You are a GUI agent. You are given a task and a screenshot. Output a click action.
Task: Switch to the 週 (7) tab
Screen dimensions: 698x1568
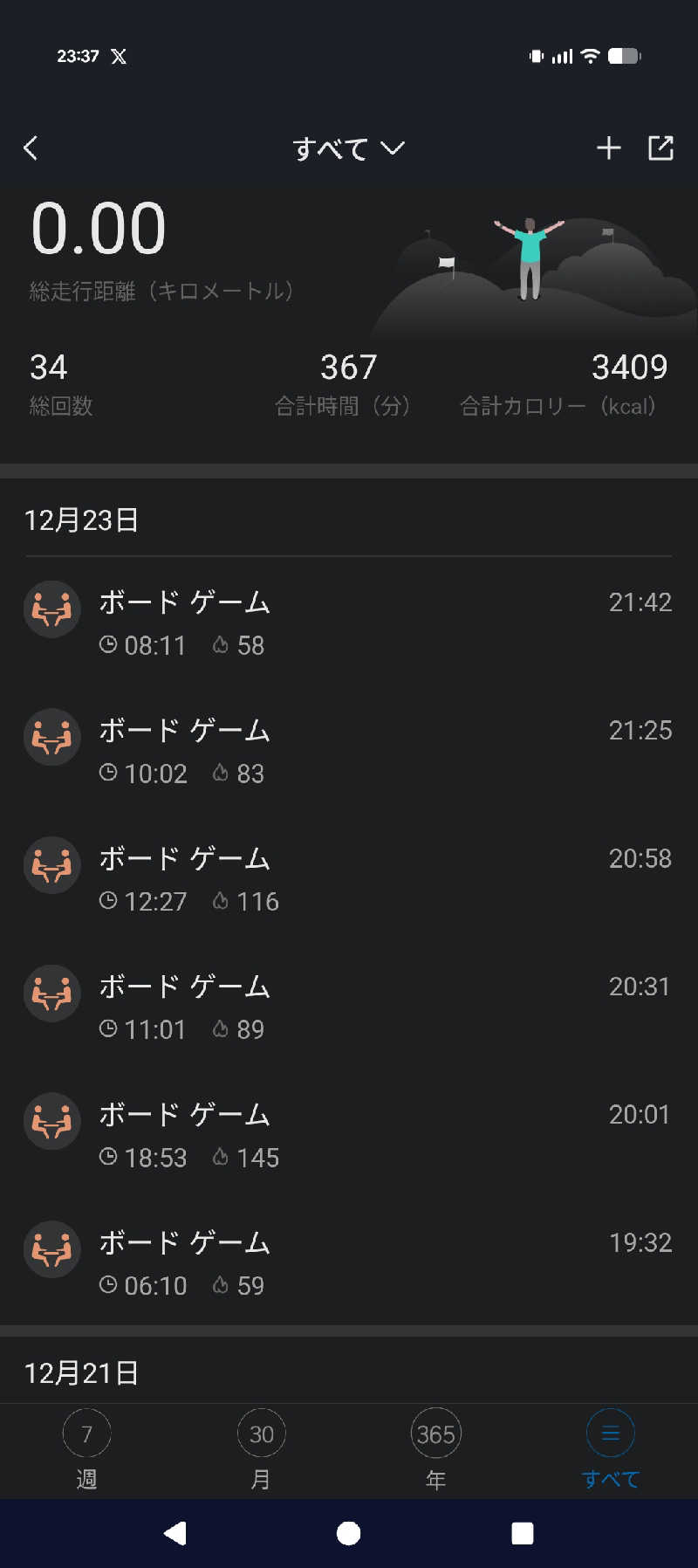click(86, 1450)
